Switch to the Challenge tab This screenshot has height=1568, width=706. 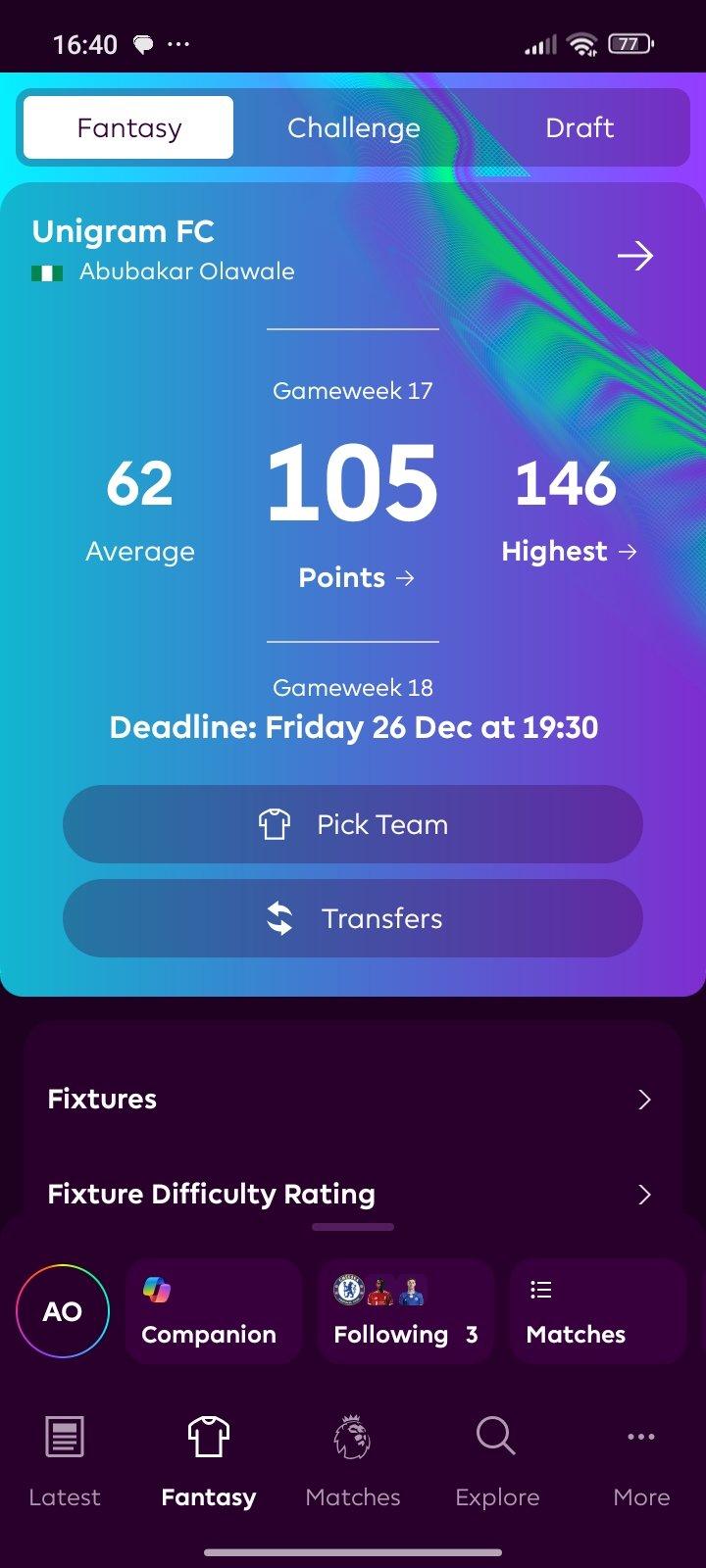tap(353, 127)
